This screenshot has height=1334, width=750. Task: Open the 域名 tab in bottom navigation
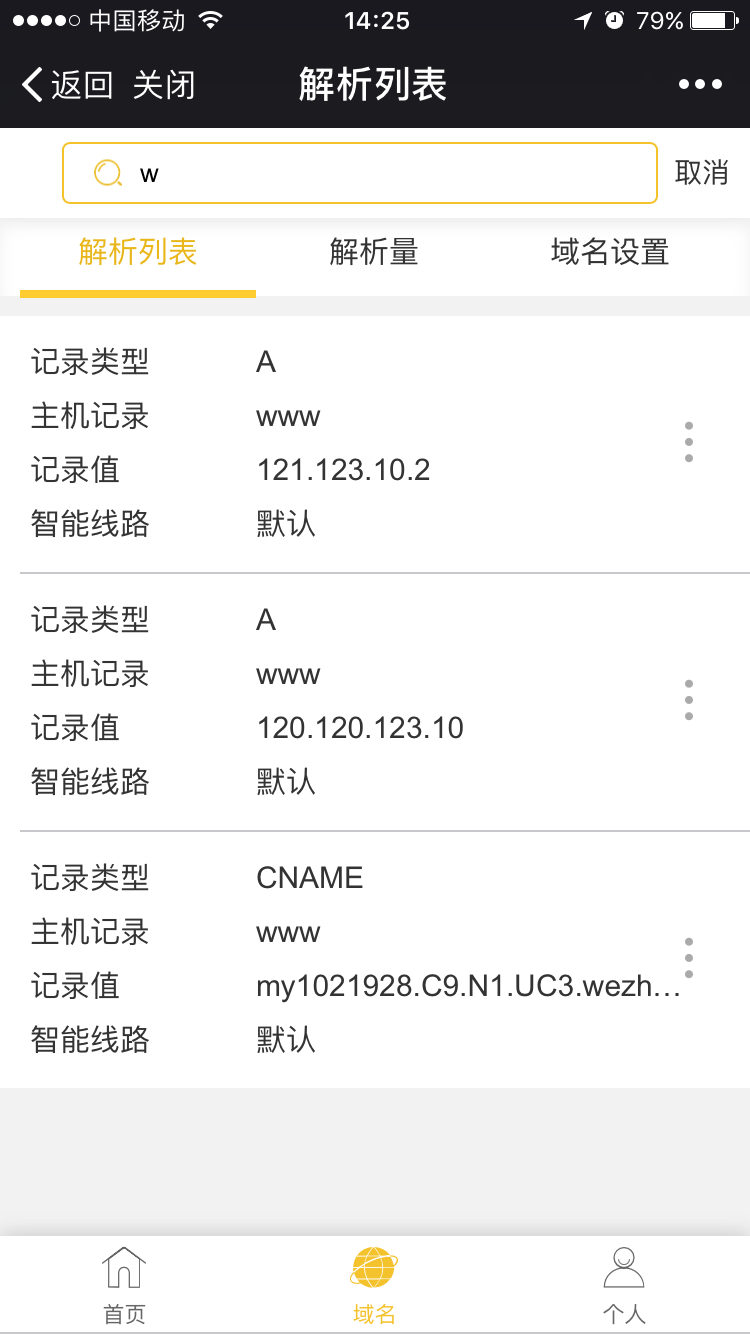point(374,1285)
